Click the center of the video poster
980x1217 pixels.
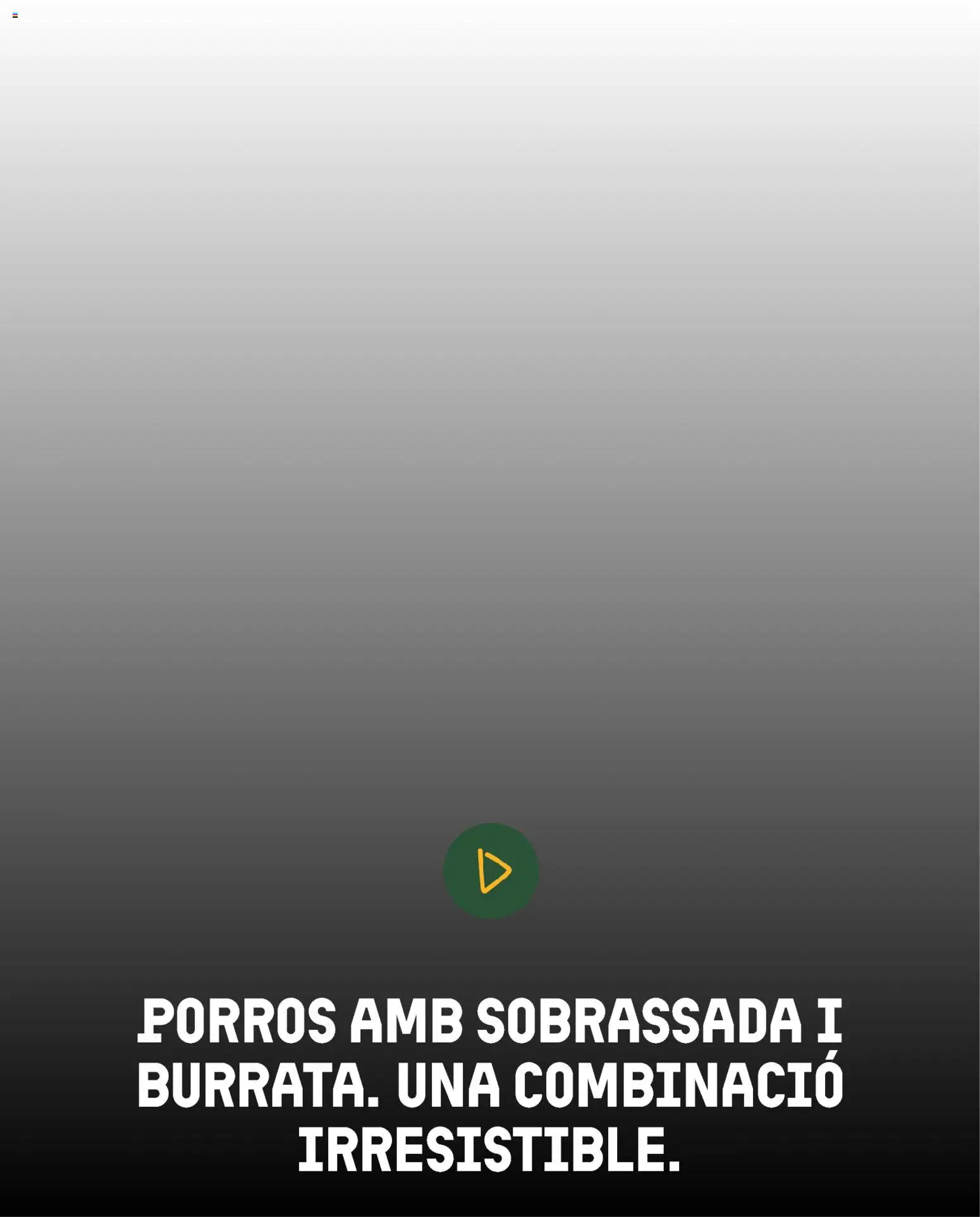(x=490, y=607)
